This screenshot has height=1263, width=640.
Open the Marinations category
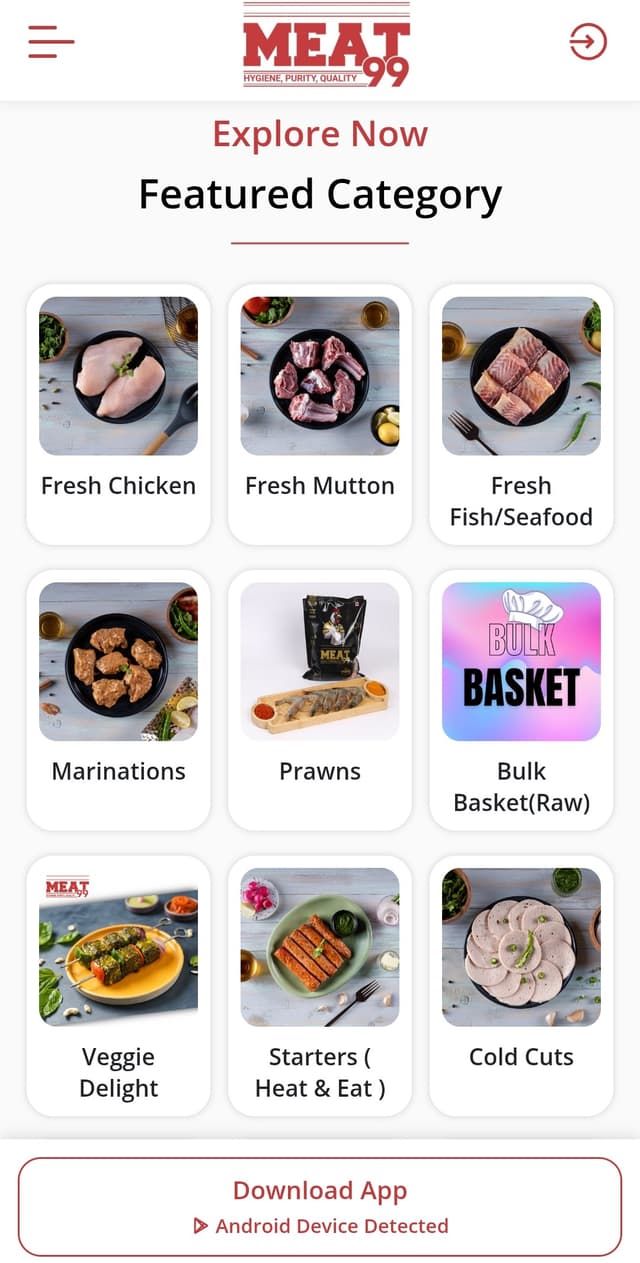tap(118, 700)
